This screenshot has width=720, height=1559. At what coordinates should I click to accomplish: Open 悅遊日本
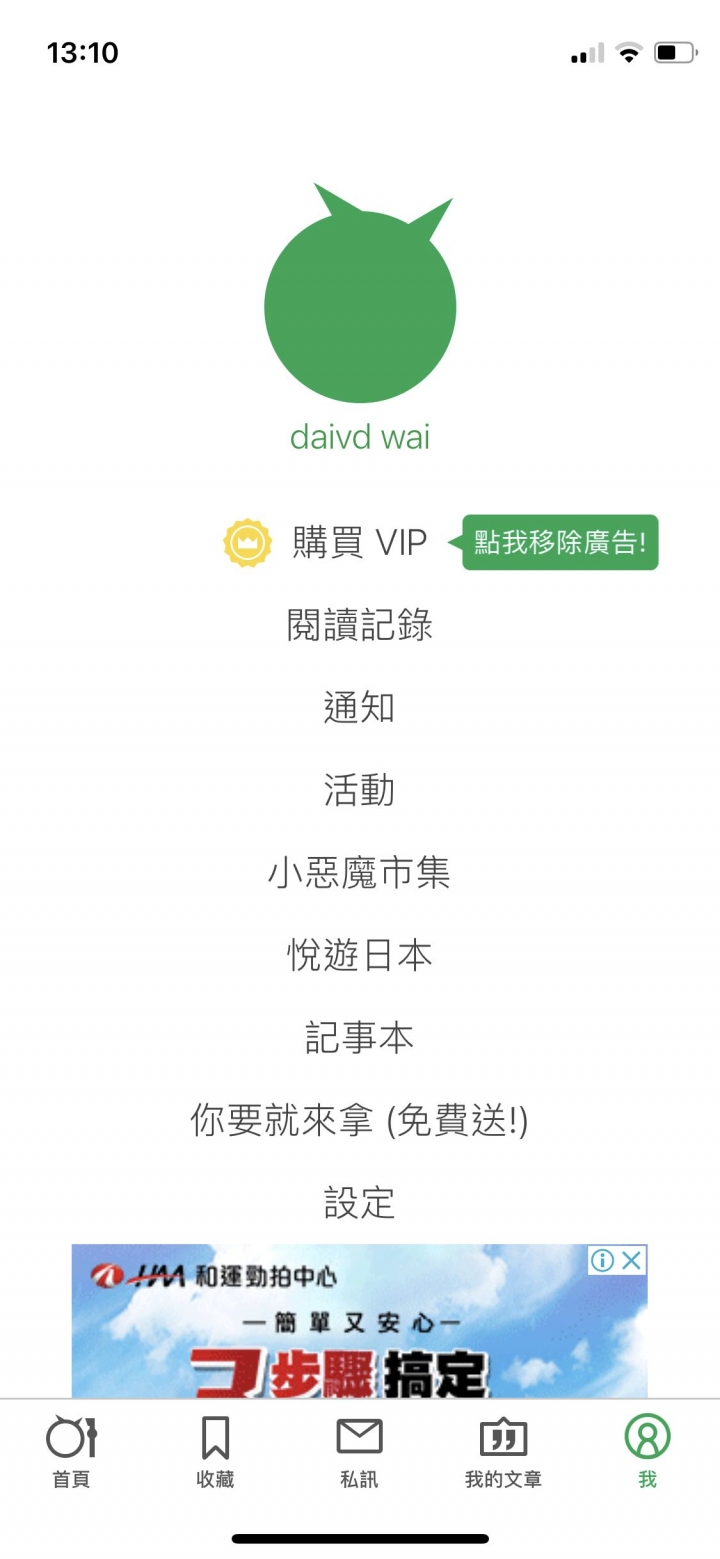(359, 955)
